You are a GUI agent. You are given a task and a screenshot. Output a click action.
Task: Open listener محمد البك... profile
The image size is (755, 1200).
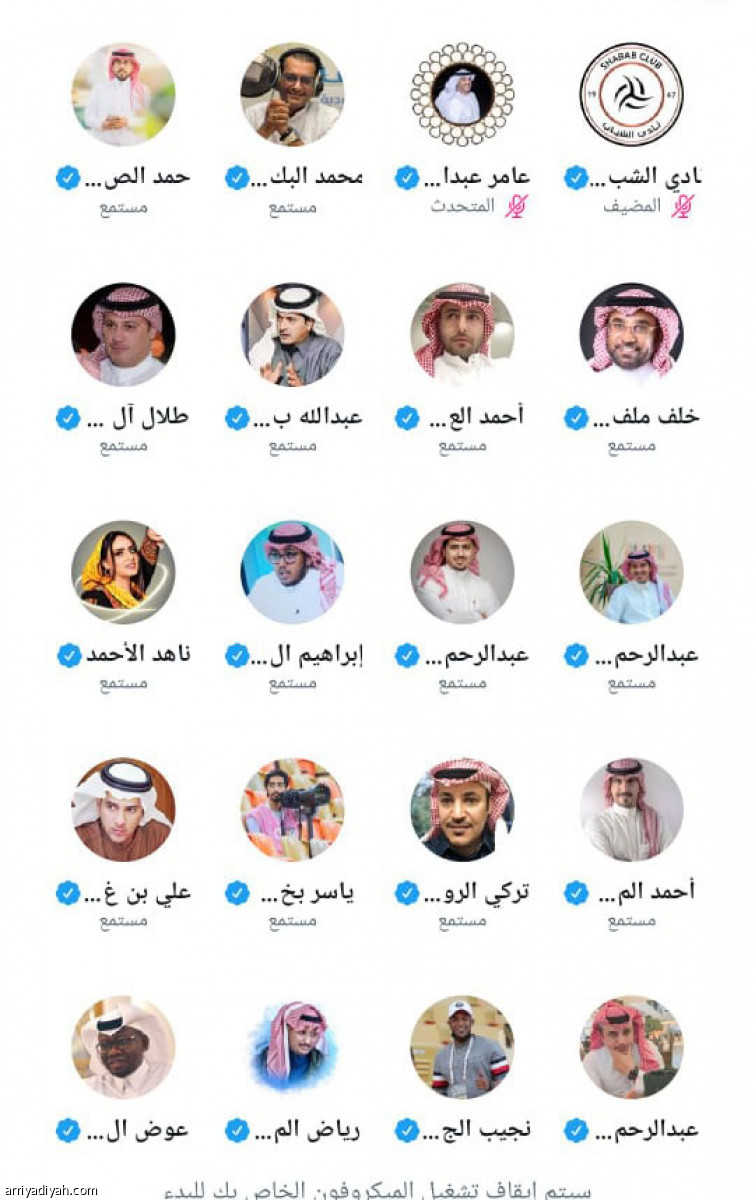click(x=292, y=95)
